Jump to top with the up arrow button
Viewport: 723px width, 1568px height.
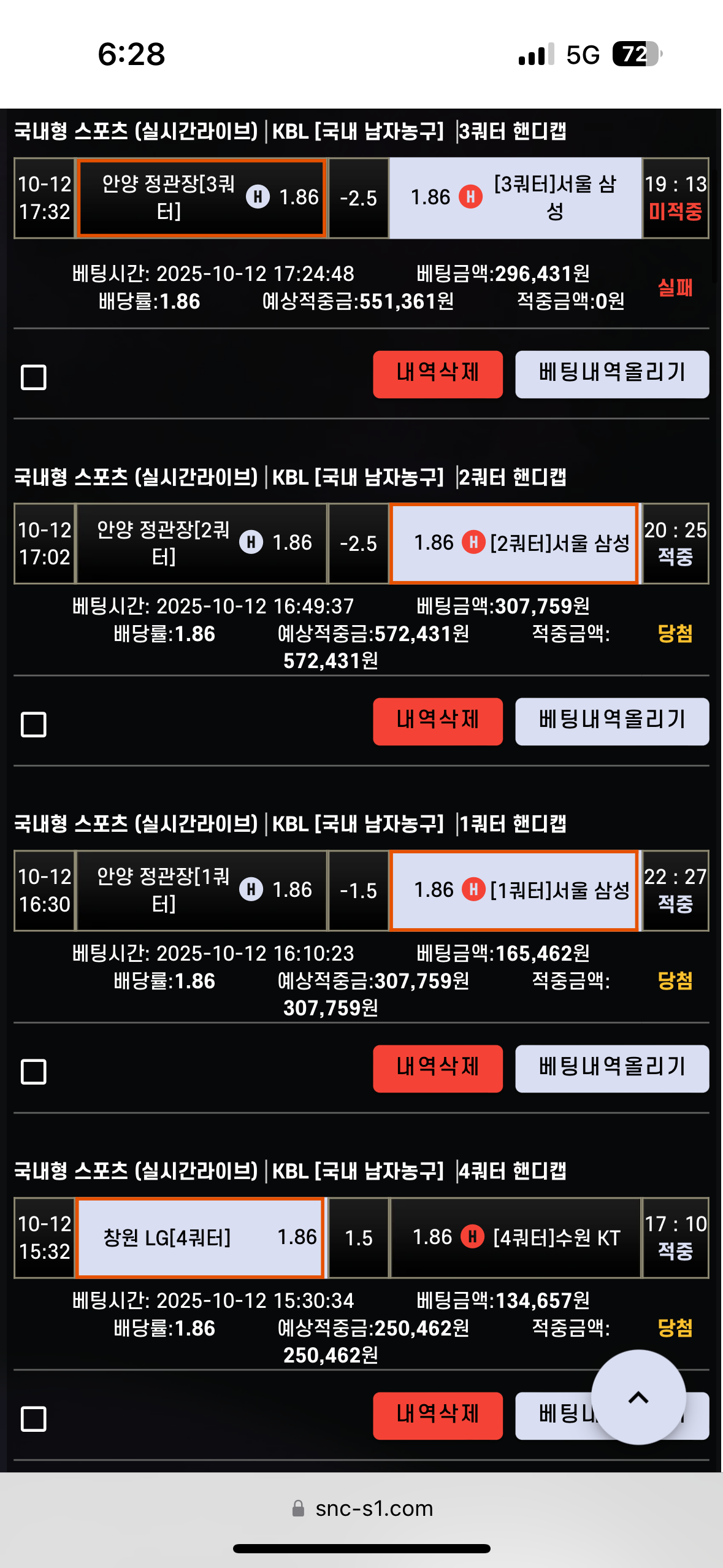[638, 1397]
